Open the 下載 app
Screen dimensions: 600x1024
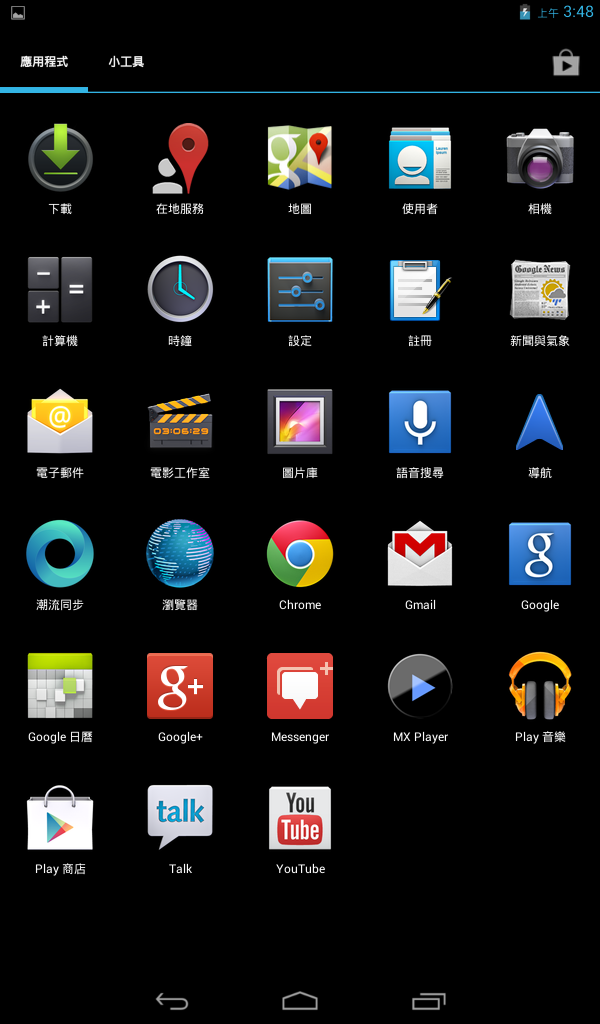coord(60,159)
